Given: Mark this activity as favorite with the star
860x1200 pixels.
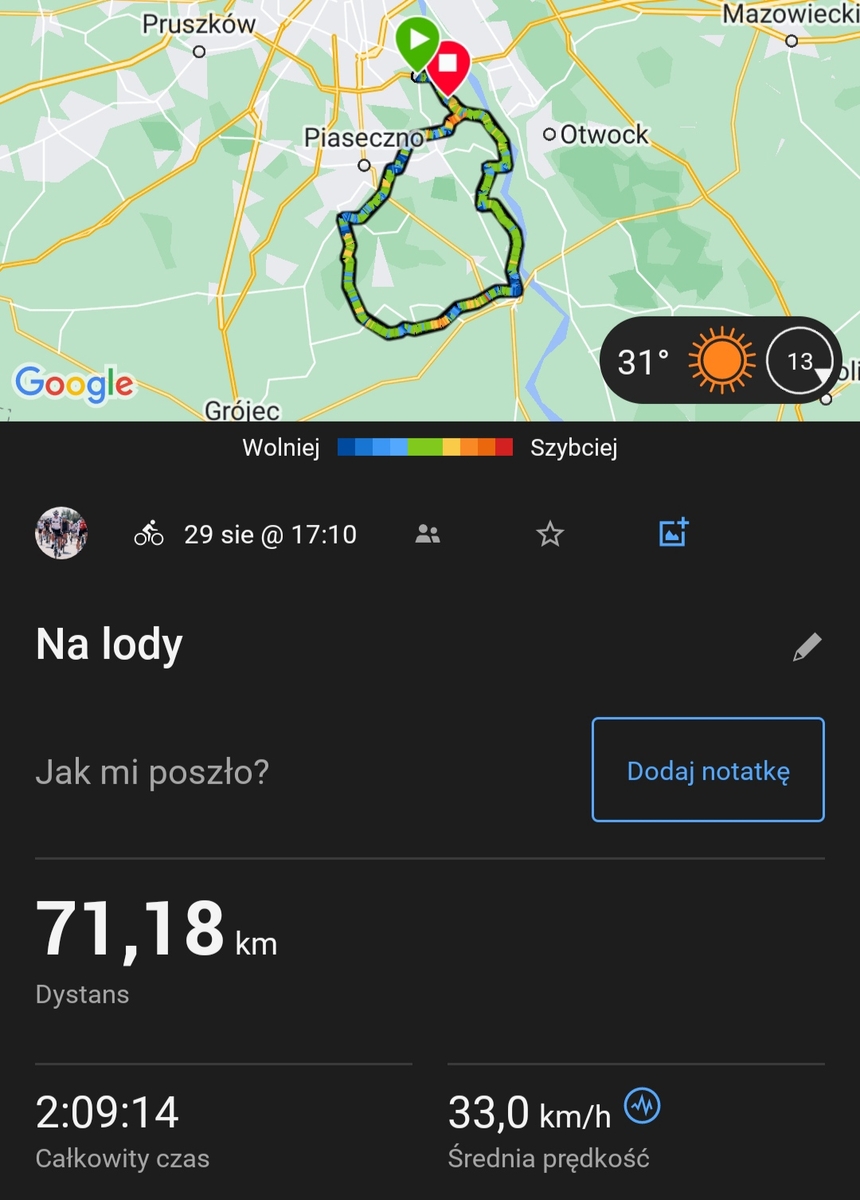Looking at the screenshot, I should (x=550, y=535).
